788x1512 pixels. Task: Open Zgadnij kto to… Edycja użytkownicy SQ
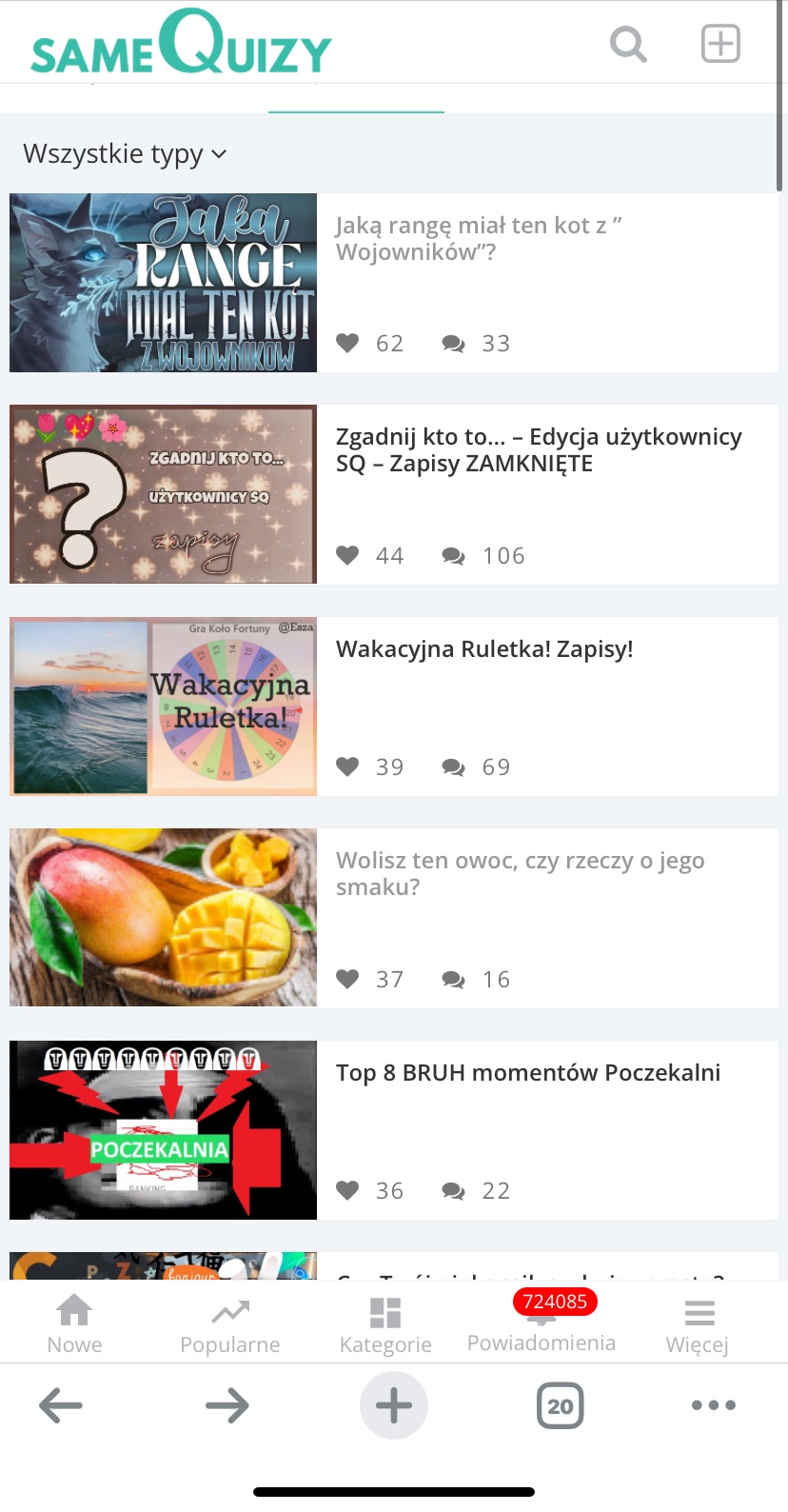pos(539,450)
